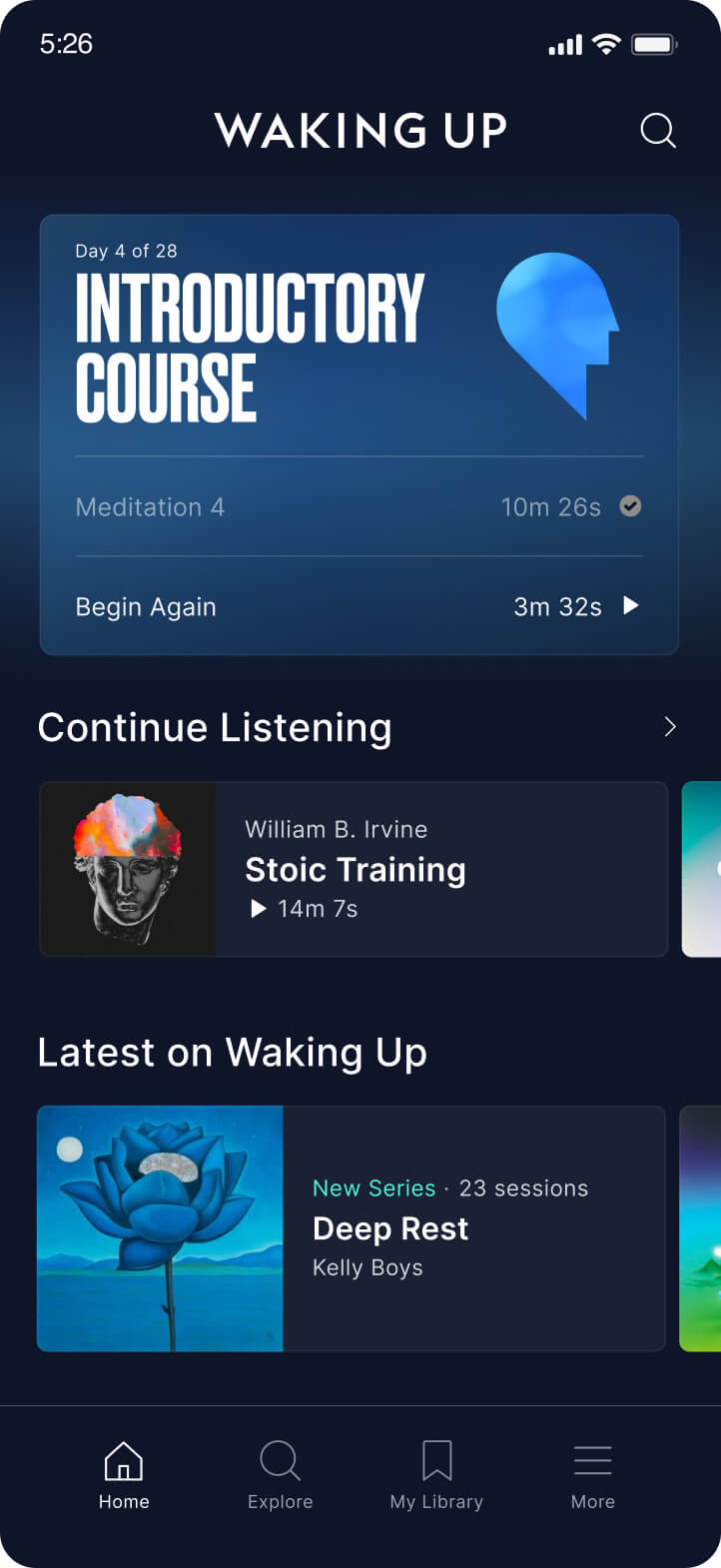Switch to the Explore tab
This screenshot has width=721, height=1568.
tap(280, 1474)
